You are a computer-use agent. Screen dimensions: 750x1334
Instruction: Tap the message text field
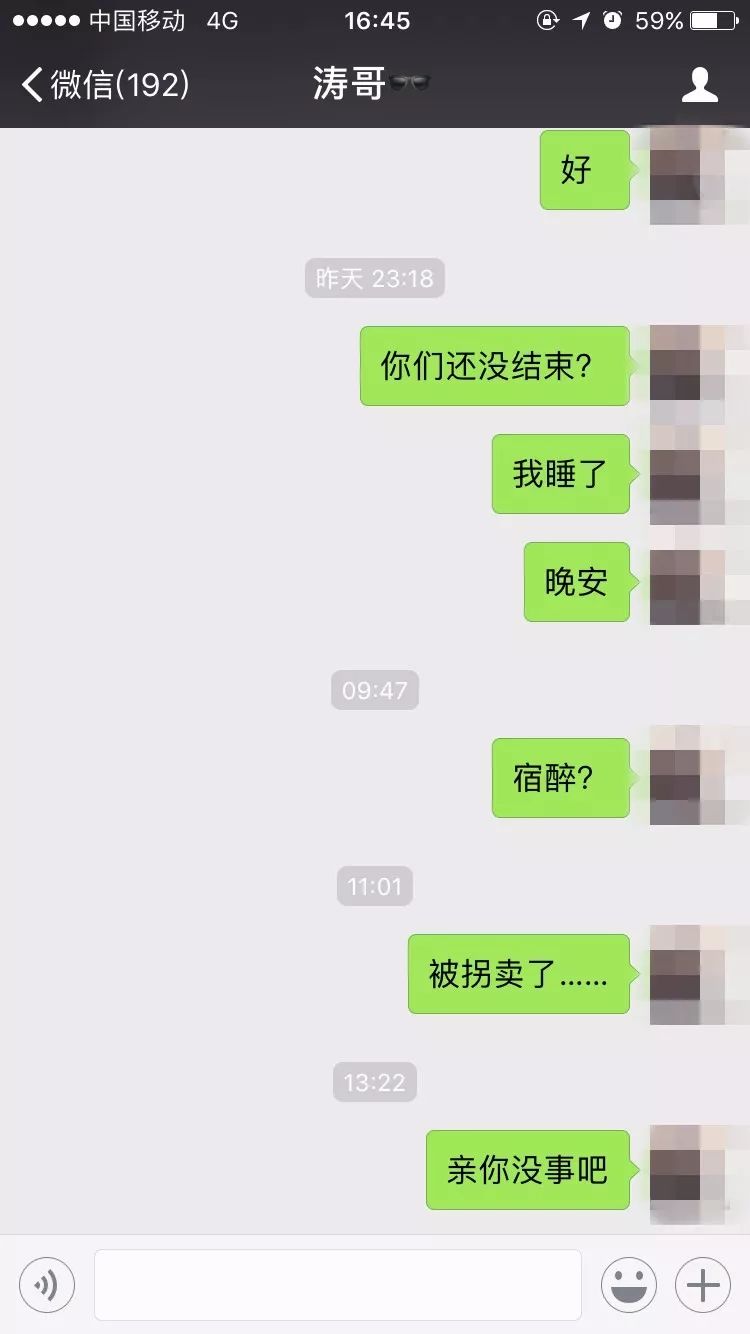338,1284
